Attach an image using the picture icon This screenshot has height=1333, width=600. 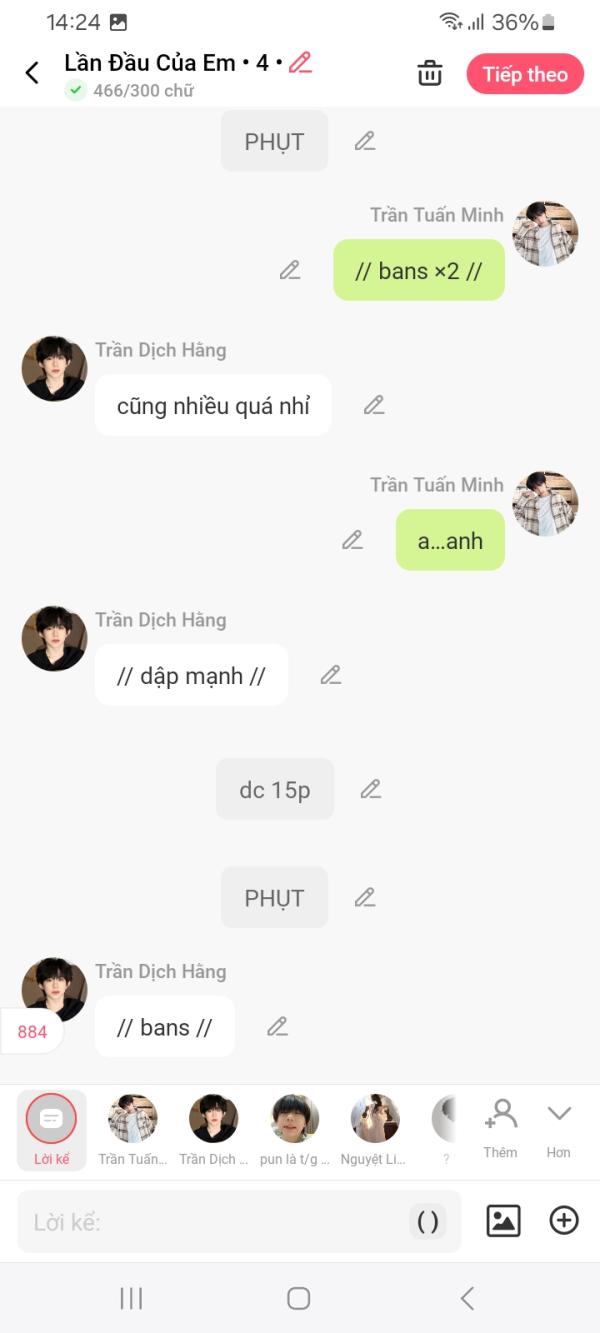[x=503, y=1220]
